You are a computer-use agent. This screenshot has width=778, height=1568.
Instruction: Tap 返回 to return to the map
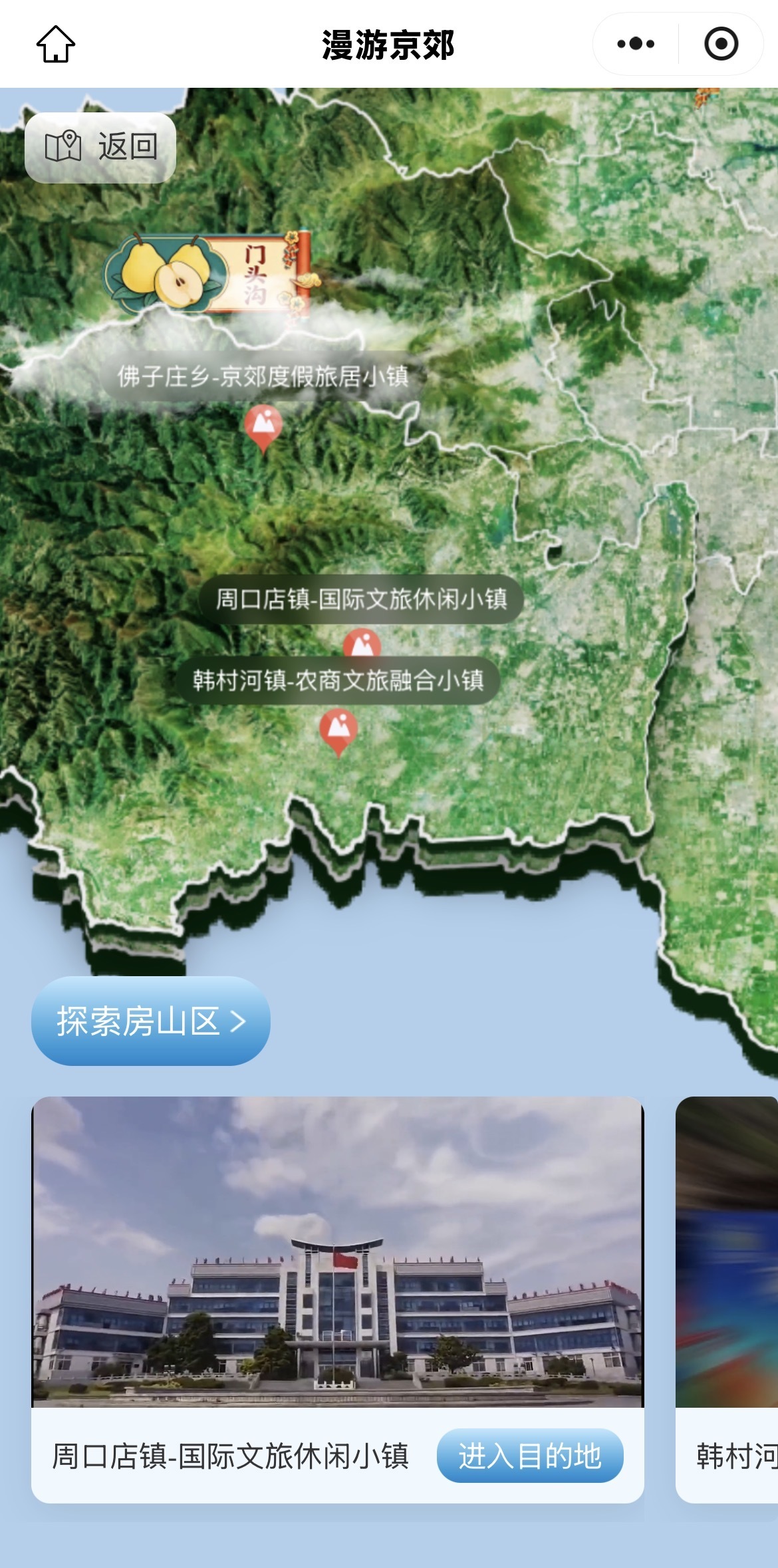click(x=100, y=147)
